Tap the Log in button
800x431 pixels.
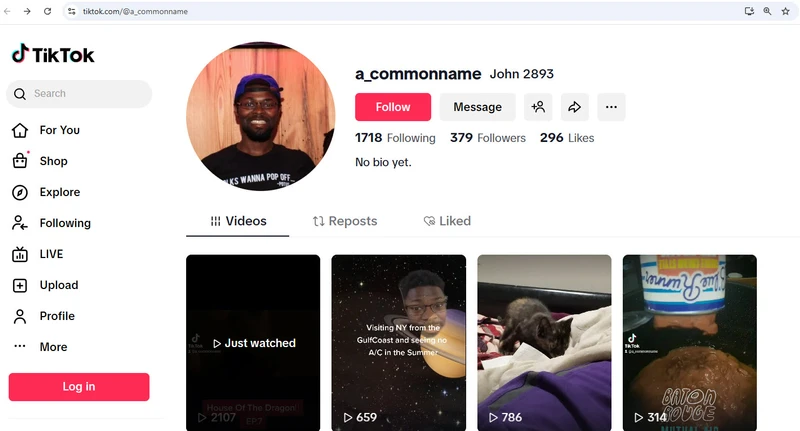[x=79, y=387]
